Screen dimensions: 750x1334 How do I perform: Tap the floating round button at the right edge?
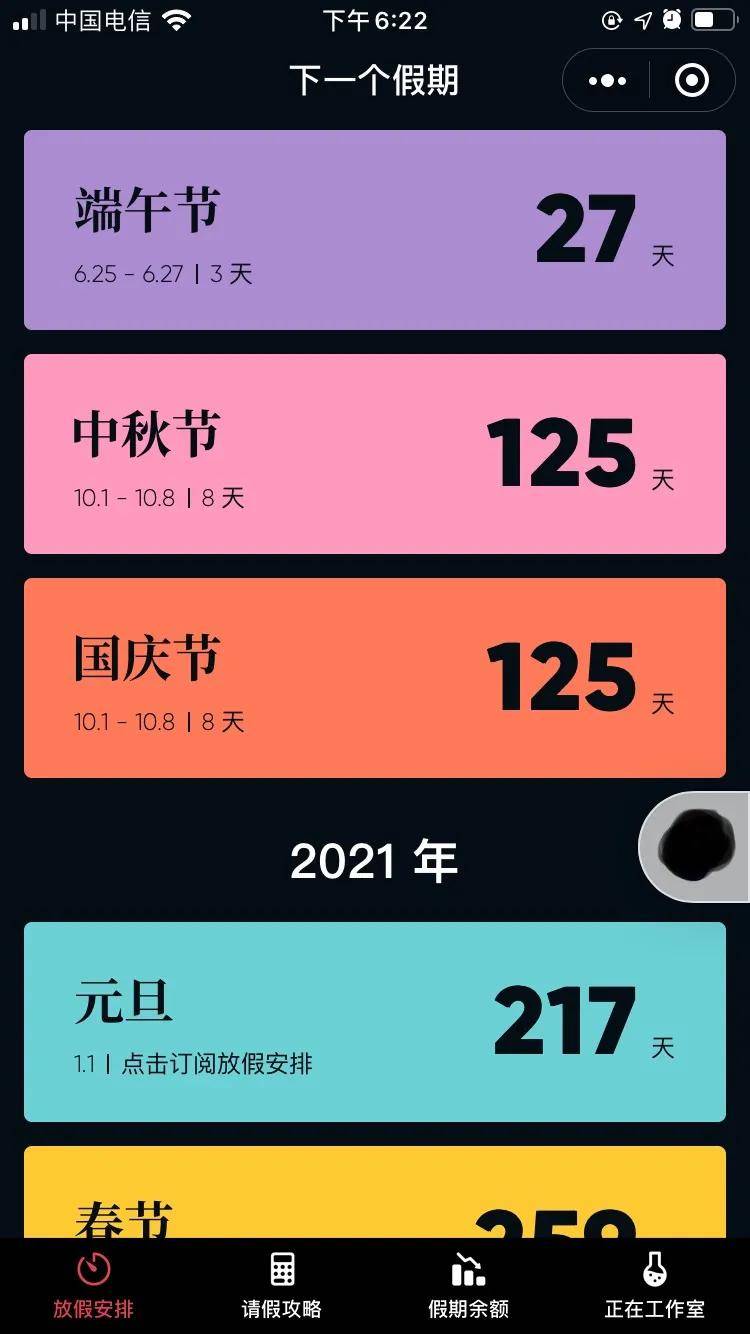pyautogui.click(x=695, y=847)
